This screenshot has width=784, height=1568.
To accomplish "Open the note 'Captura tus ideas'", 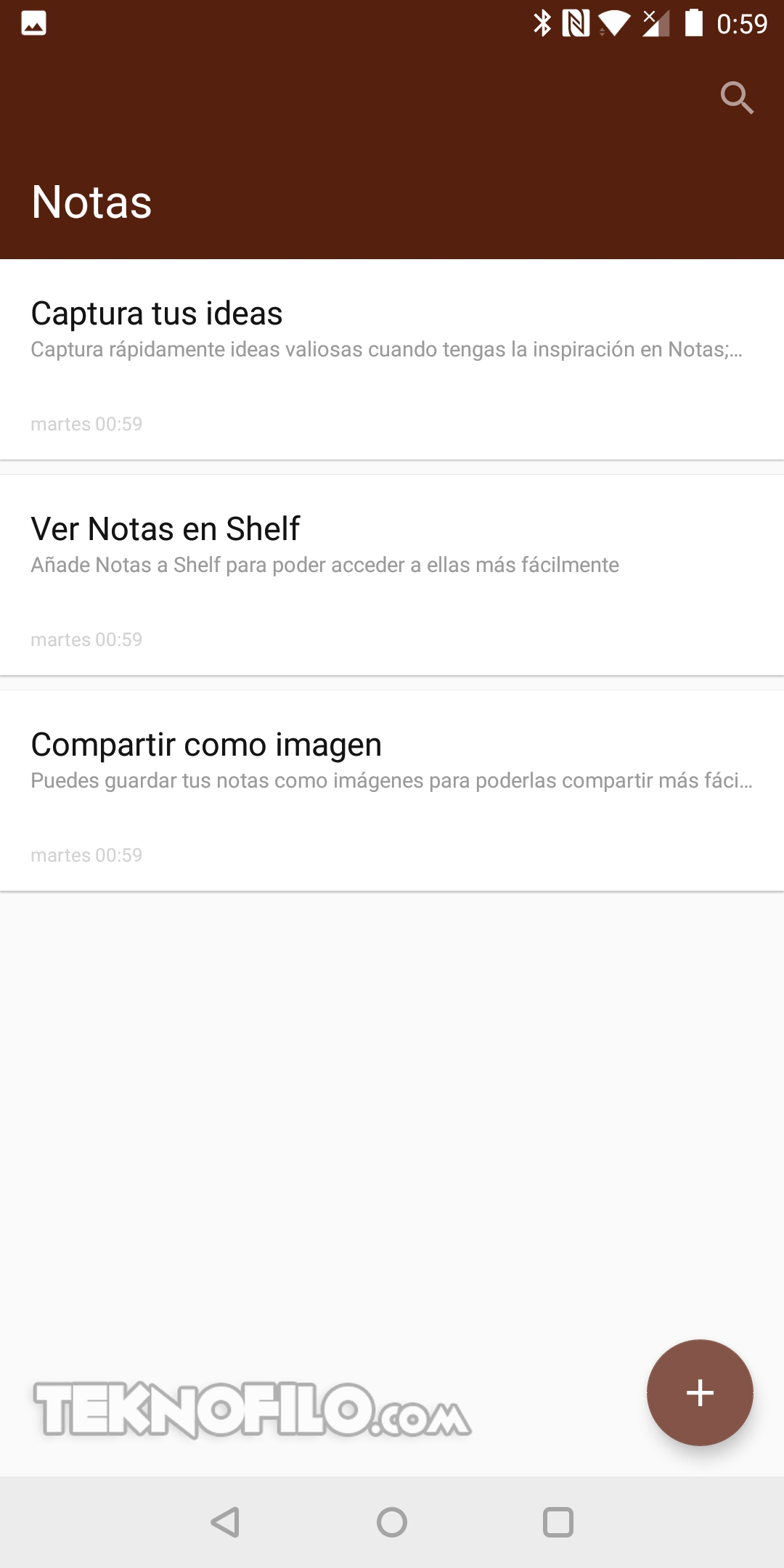I will (x=392, y=359).
